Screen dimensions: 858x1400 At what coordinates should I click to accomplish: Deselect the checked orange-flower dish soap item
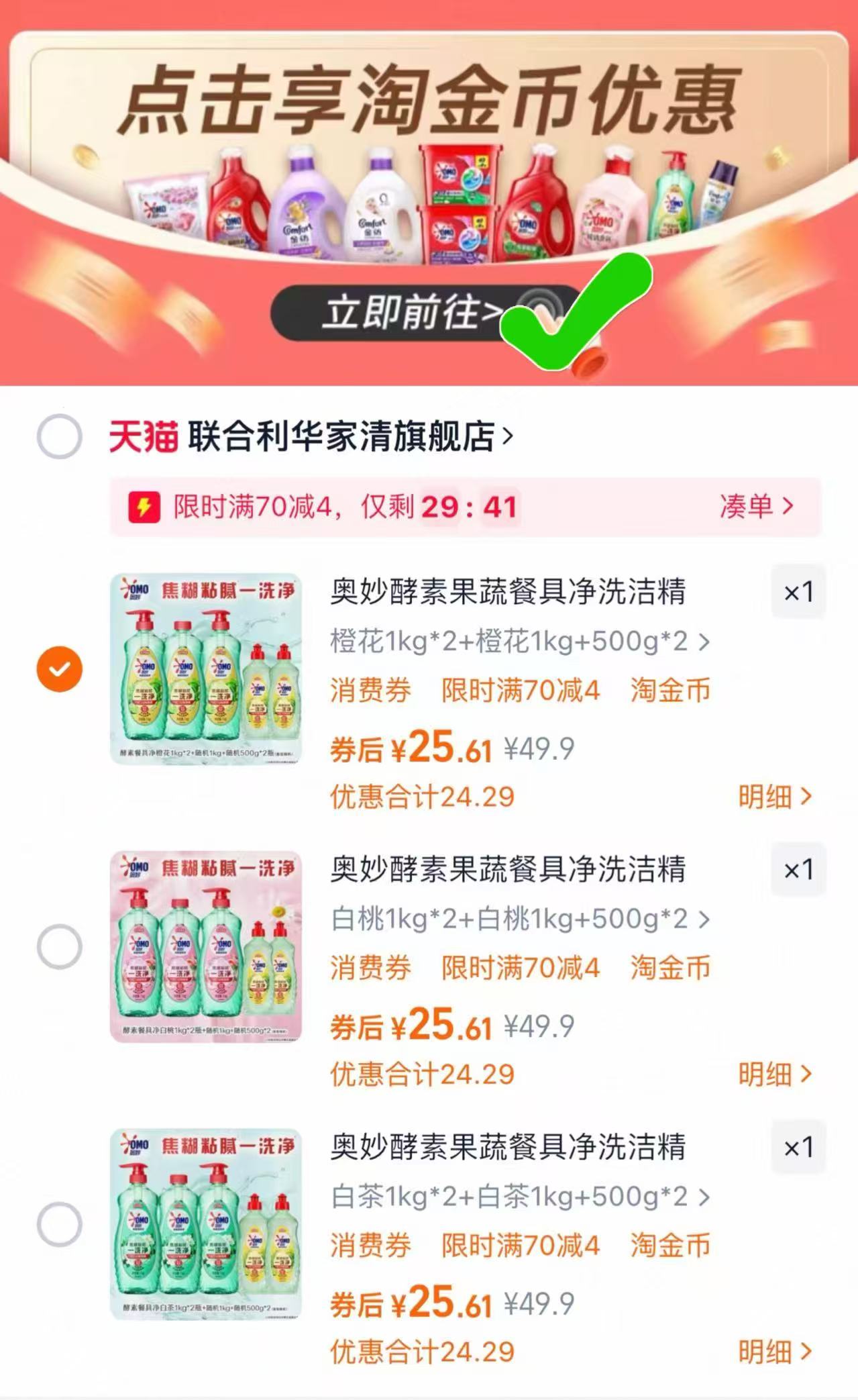pyautogui.click(x=60, y=668)
